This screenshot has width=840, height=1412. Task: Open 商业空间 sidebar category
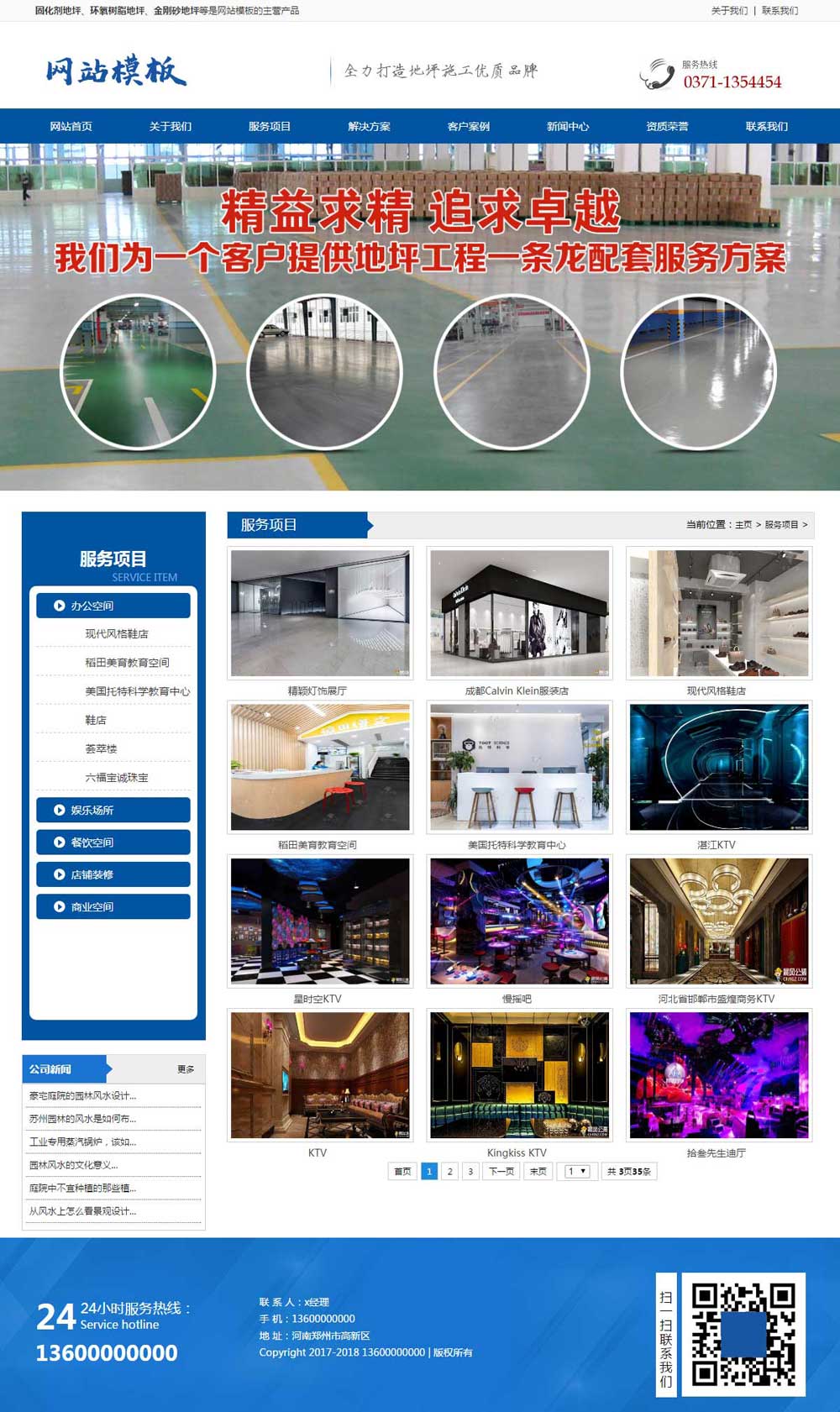click(x=113, y=906)
